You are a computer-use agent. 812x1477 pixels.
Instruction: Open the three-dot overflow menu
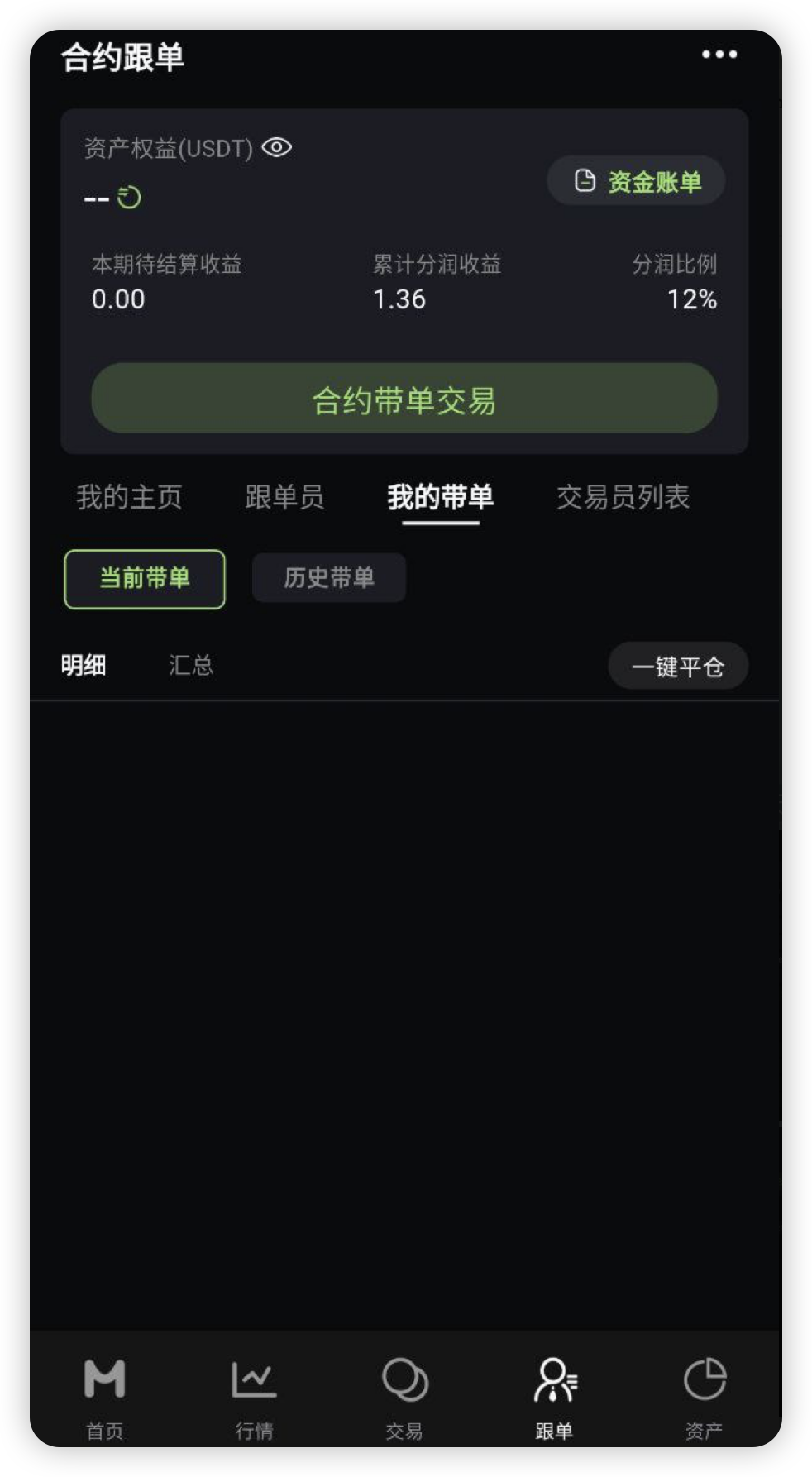pos(719,55)
